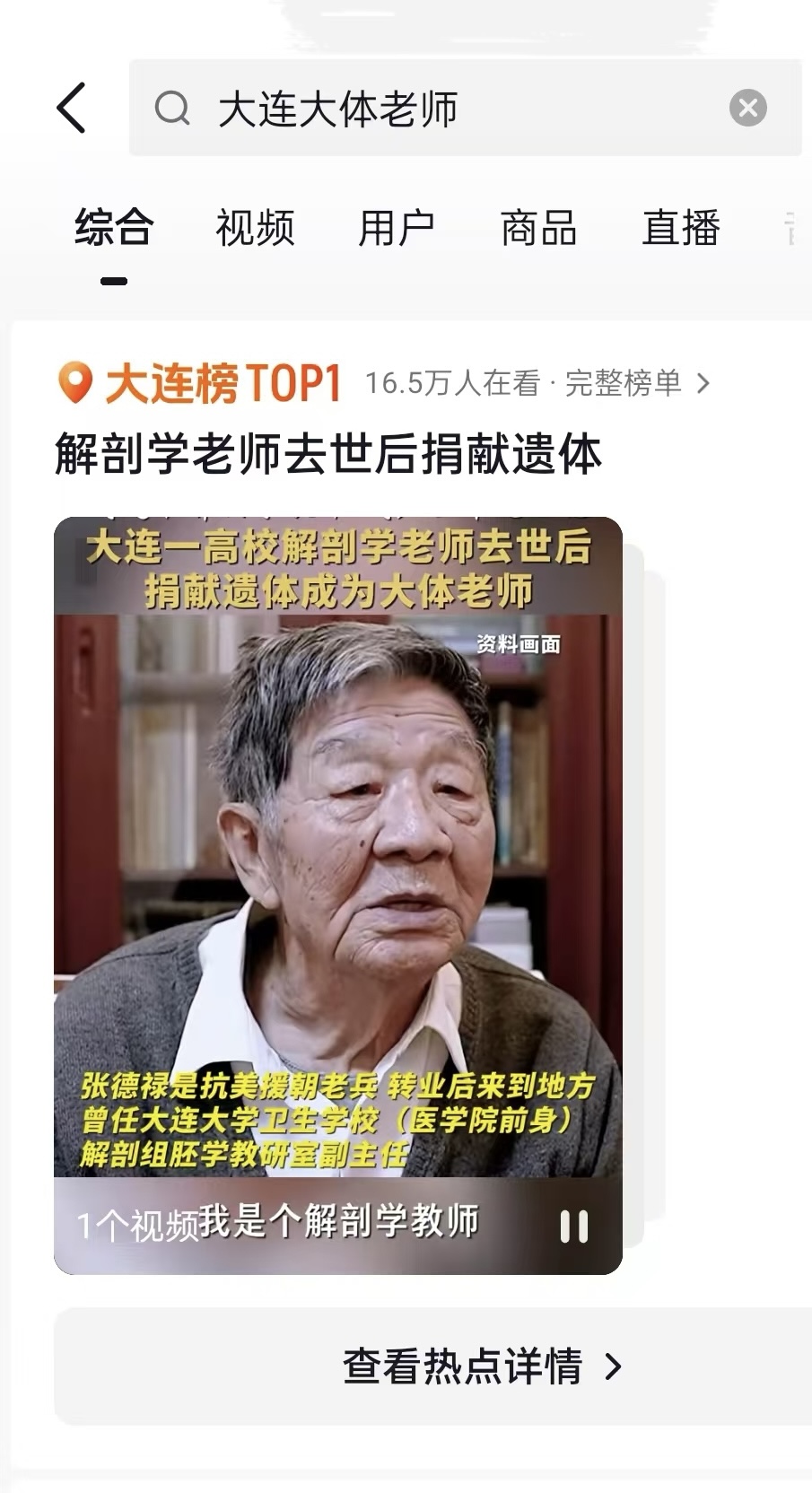Viewport: 812px width, 1493px height.
Task: Select the 直播 tab
Action: [681, 227]
